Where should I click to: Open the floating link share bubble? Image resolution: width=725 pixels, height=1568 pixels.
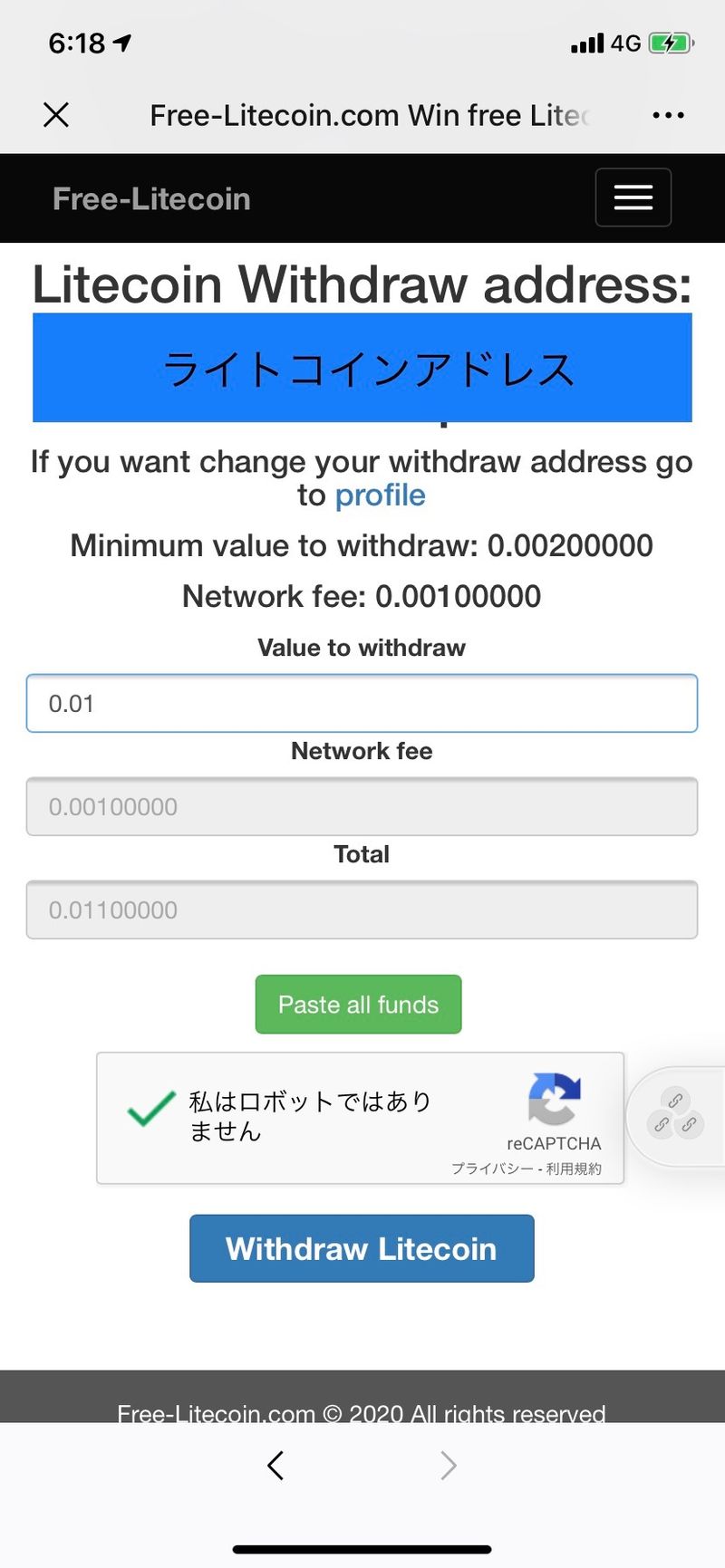tap(675, 1116)
